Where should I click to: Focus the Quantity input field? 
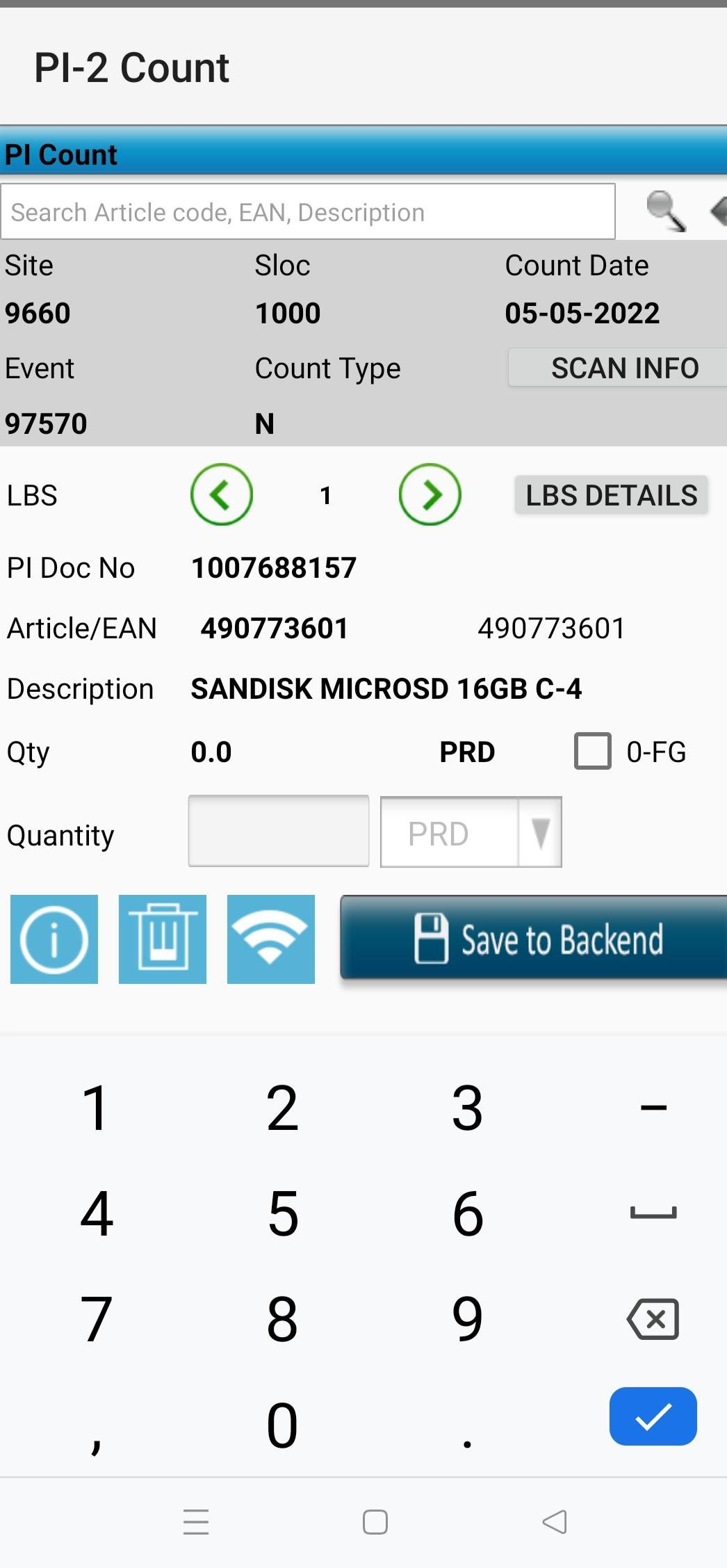point(279,832)
